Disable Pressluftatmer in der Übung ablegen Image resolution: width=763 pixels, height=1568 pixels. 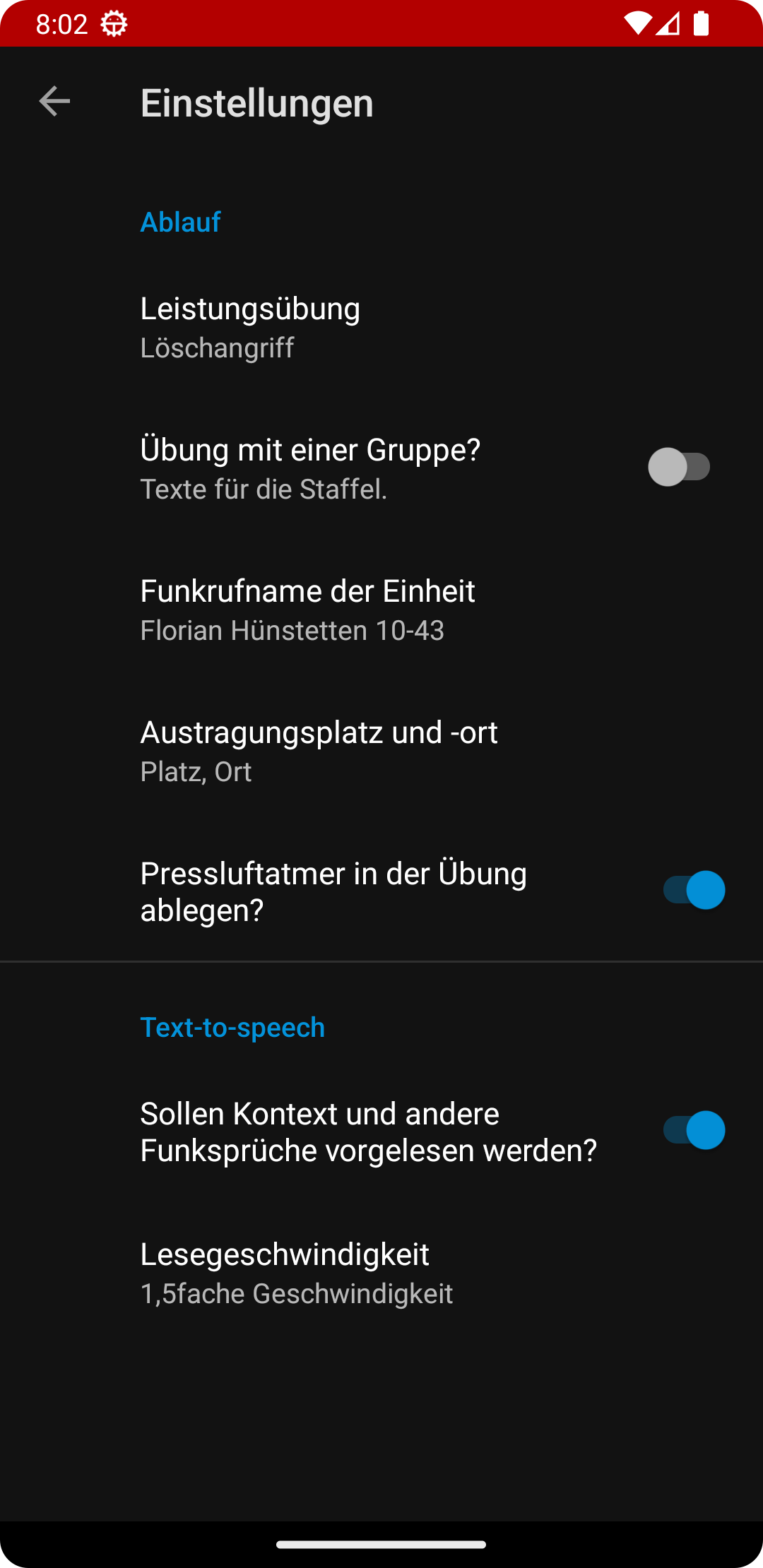point(693,890)
